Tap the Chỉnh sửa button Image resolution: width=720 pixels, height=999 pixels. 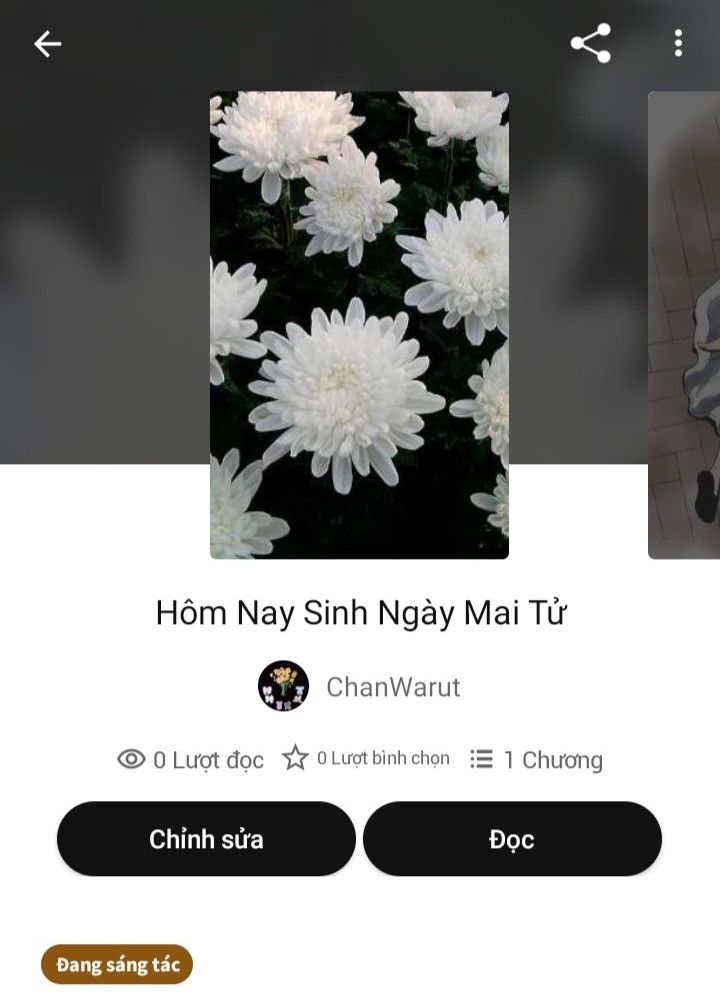(206, 839)
